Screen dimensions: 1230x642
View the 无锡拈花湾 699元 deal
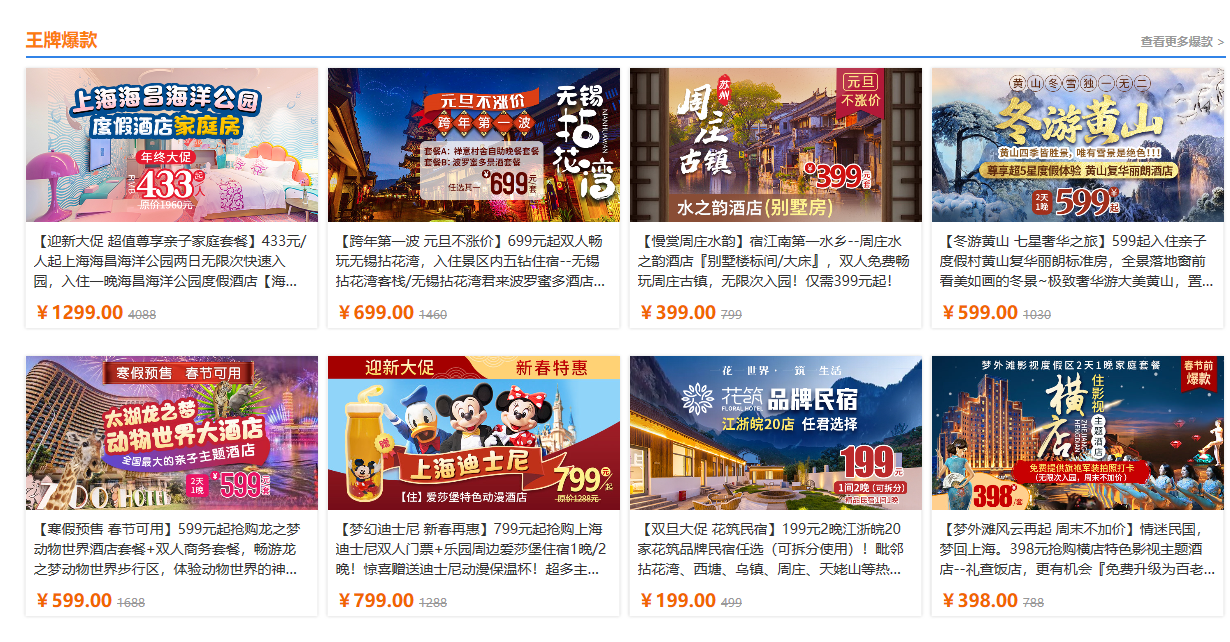coord(474,145)
